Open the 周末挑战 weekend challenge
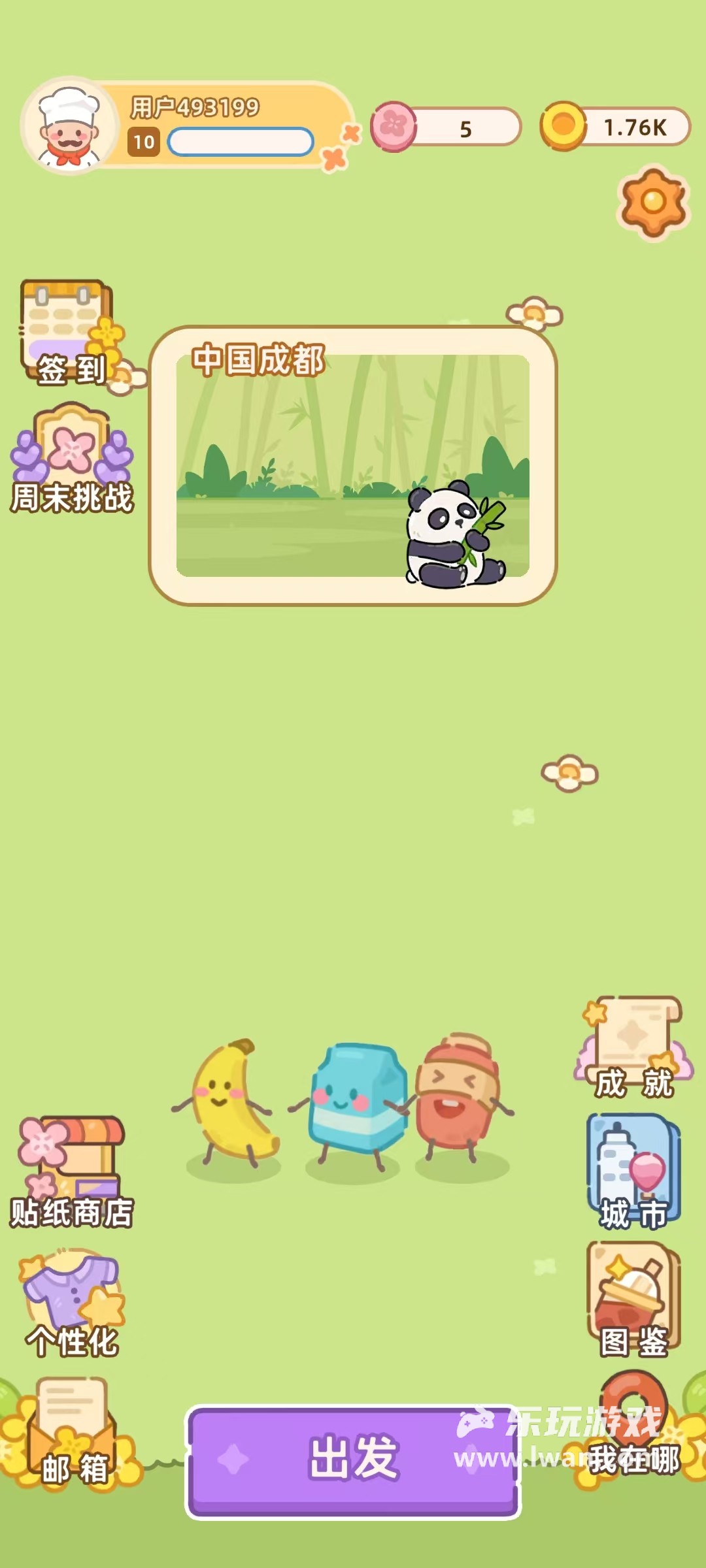The width and height of the screenshot is (706, 1568). [x=72, y=459]
